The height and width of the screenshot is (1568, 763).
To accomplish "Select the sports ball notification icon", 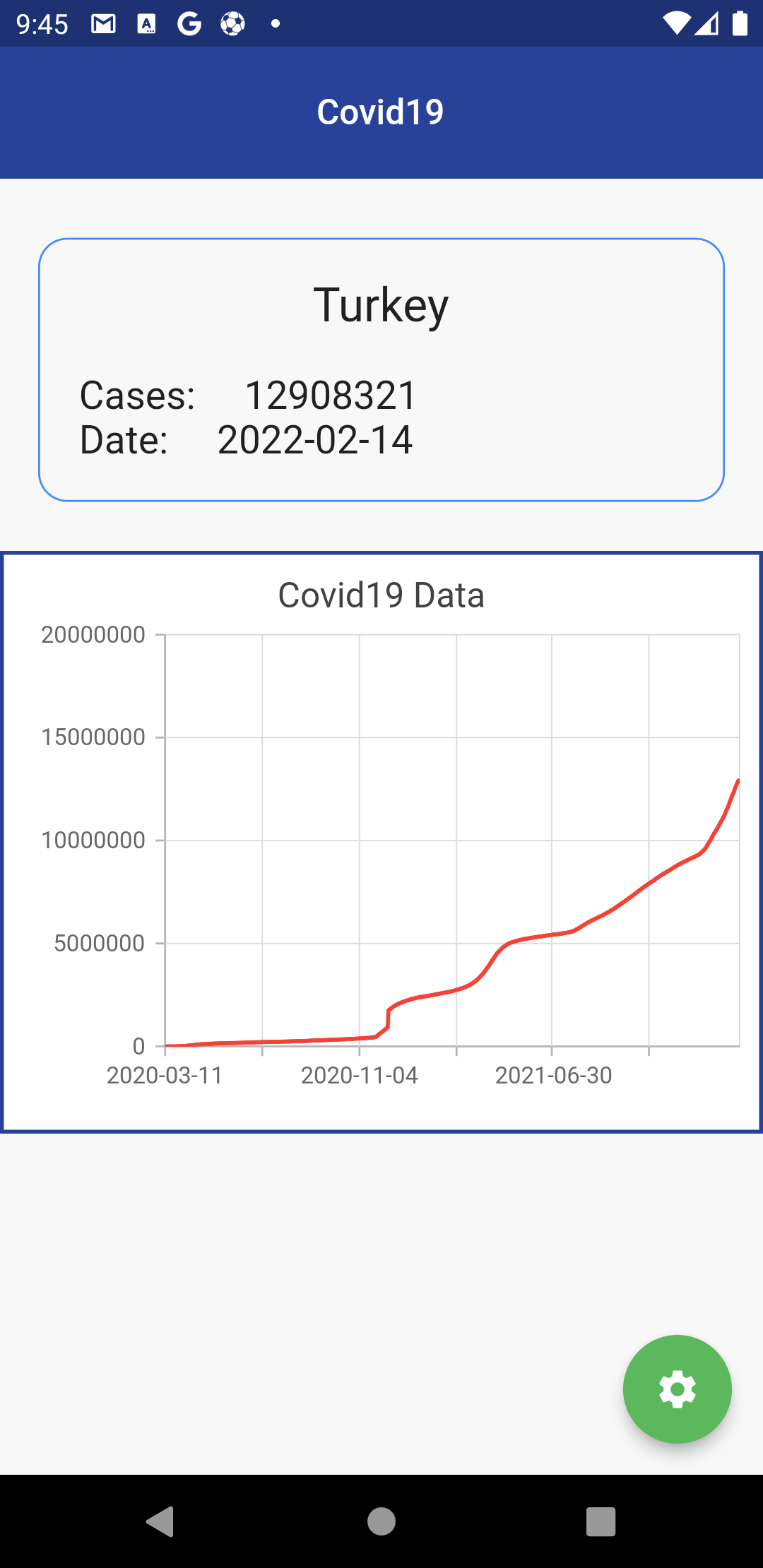I will (233, 23).
